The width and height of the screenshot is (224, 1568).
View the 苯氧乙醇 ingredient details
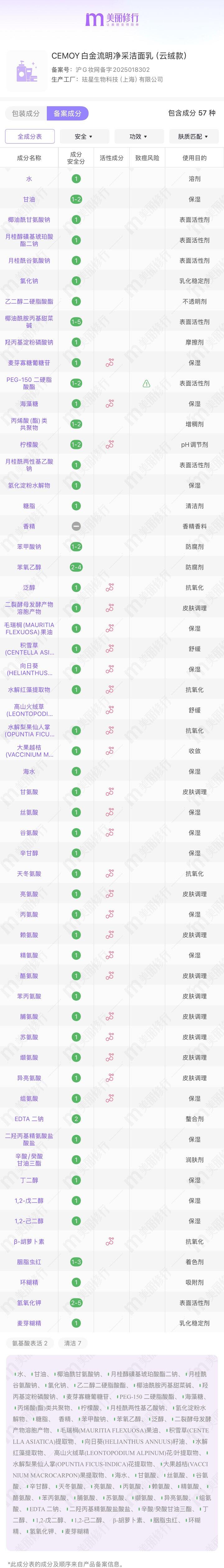112,567
